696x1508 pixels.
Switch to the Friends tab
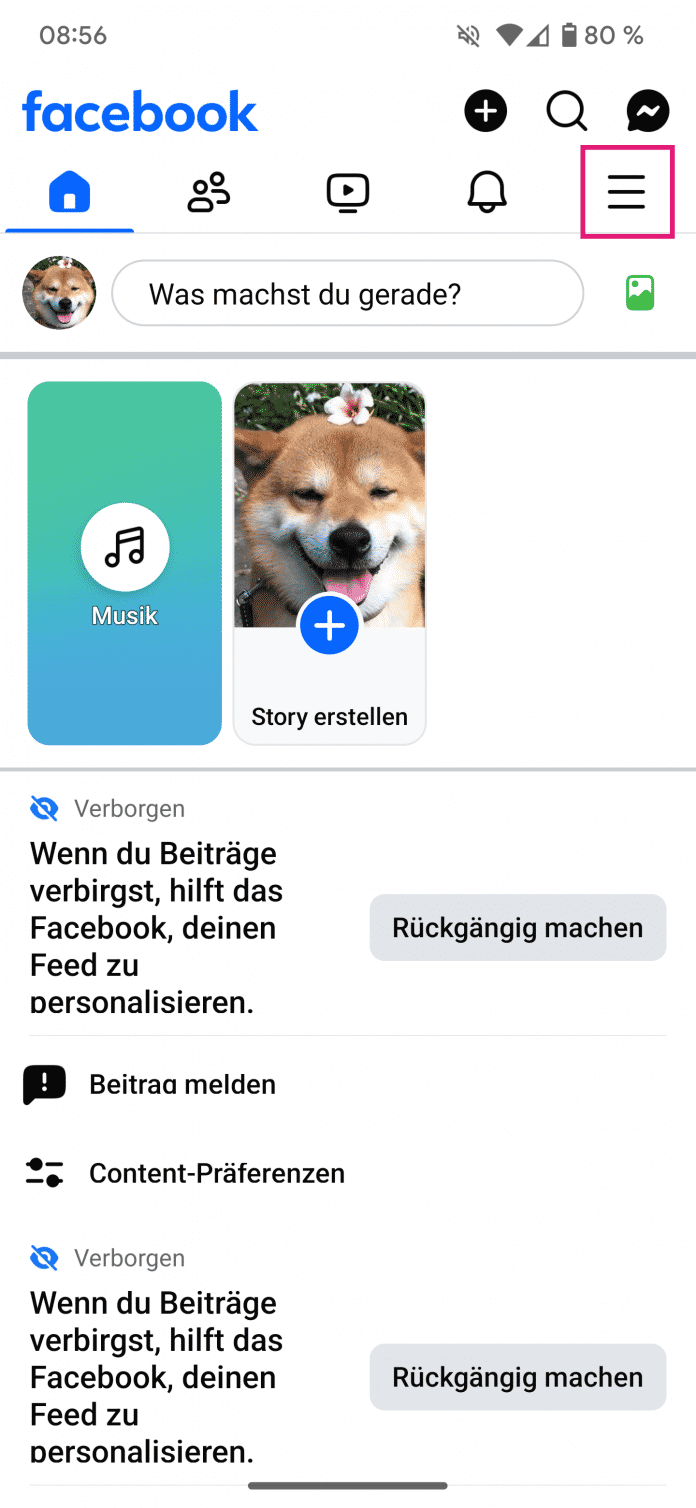point(208,192)
